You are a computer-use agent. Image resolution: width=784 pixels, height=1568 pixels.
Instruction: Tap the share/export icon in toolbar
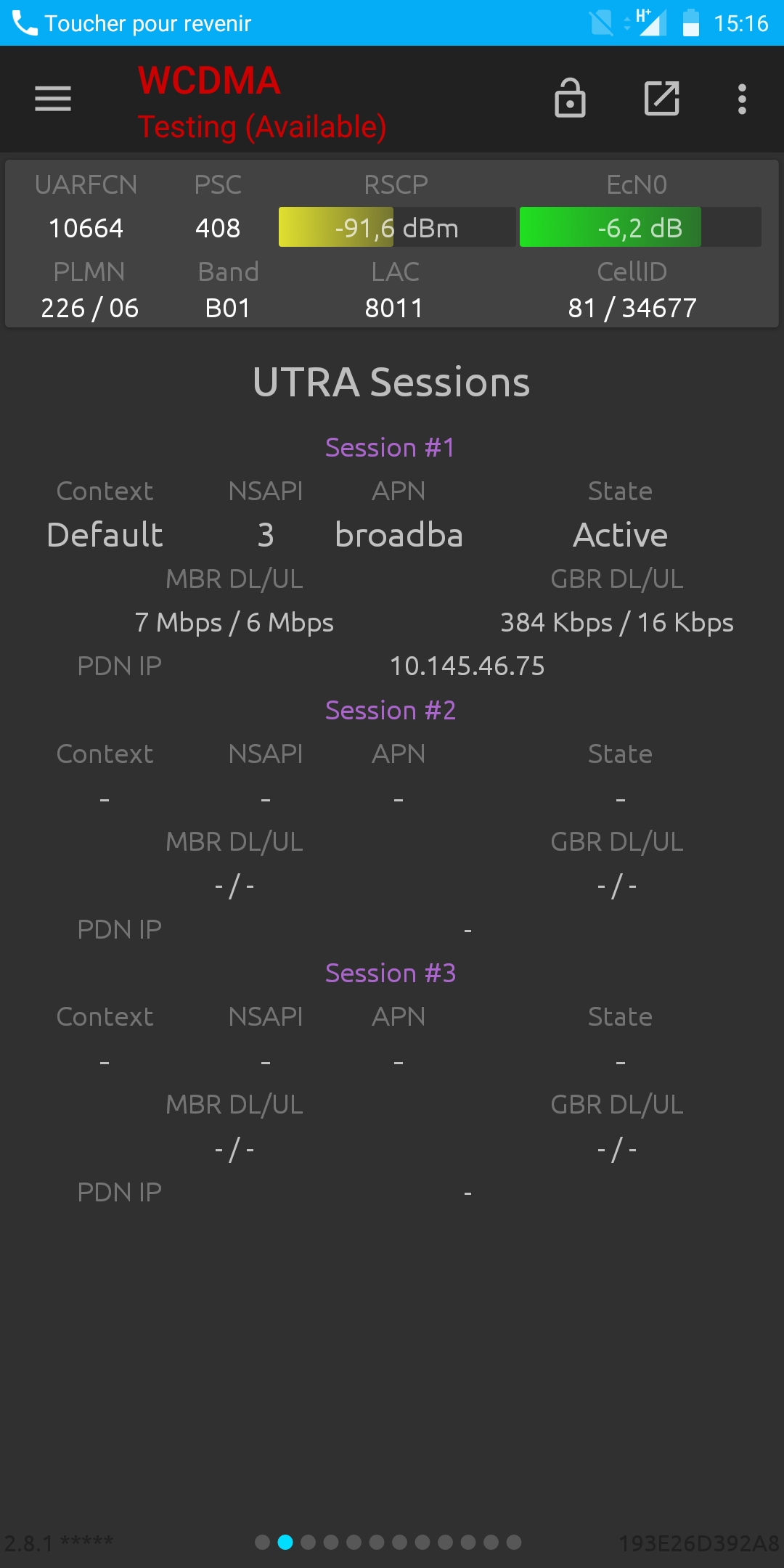pyautogui.click(x=662, y=98)
